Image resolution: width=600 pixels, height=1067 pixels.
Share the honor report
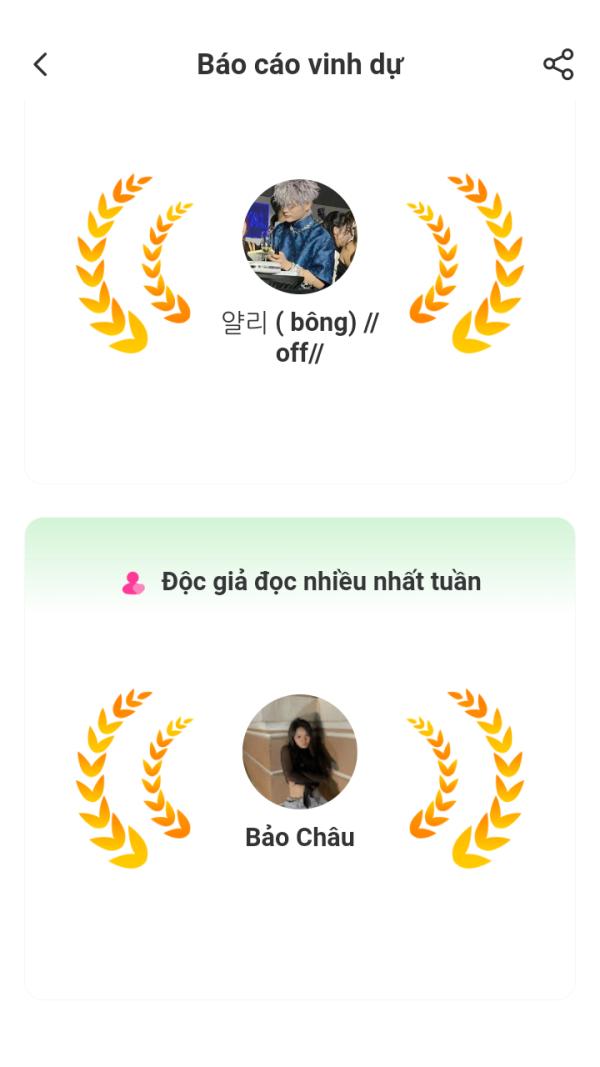558,65
